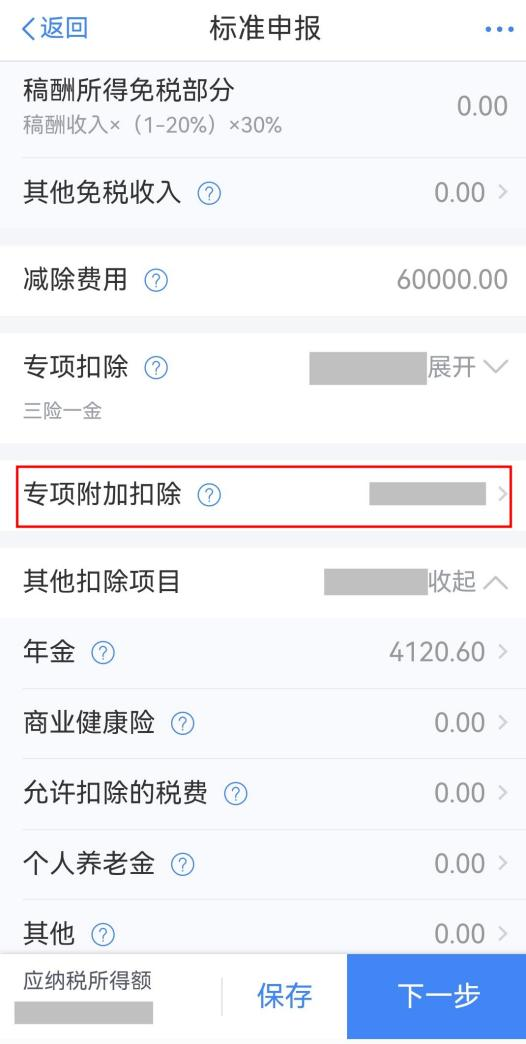Collapse the 其他扣除项目 section
This screenshot has width=526, height=1044.
[x=467, y=582]
